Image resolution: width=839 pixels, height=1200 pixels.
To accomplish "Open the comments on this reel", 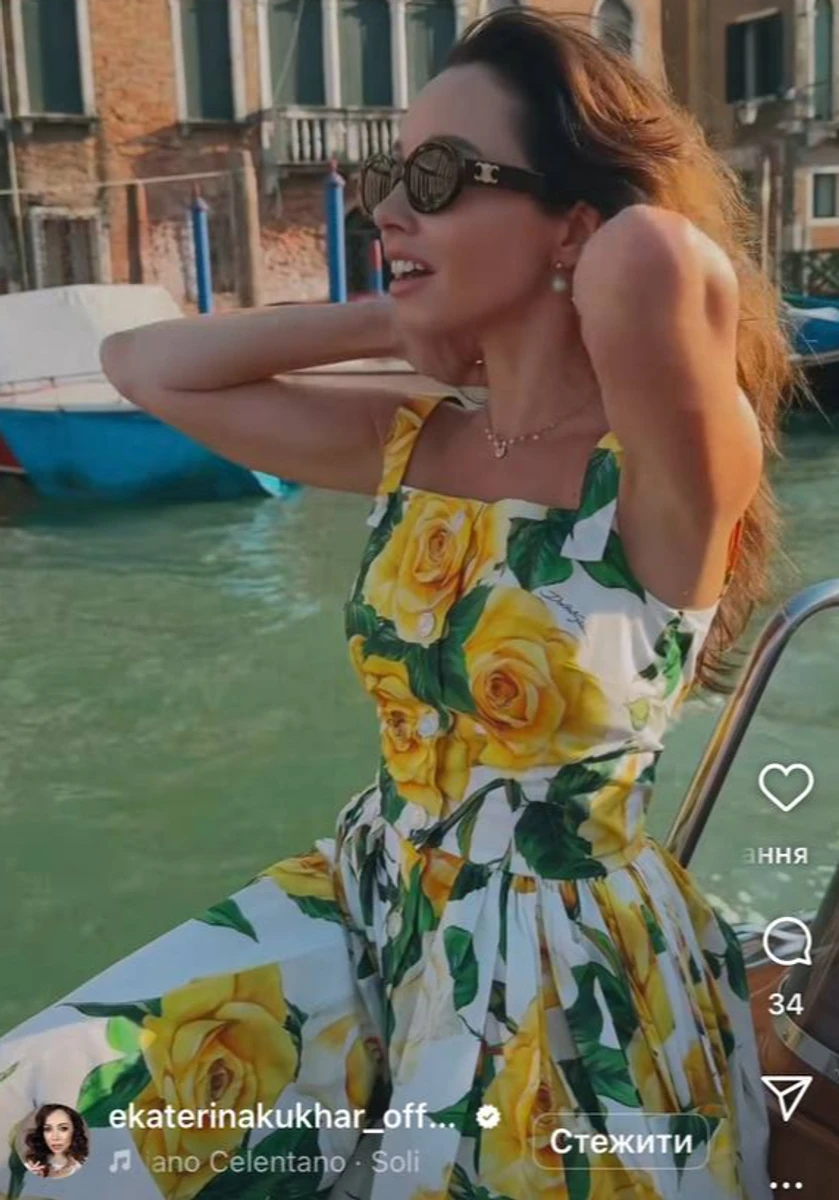I will click(x=786, y=941).
